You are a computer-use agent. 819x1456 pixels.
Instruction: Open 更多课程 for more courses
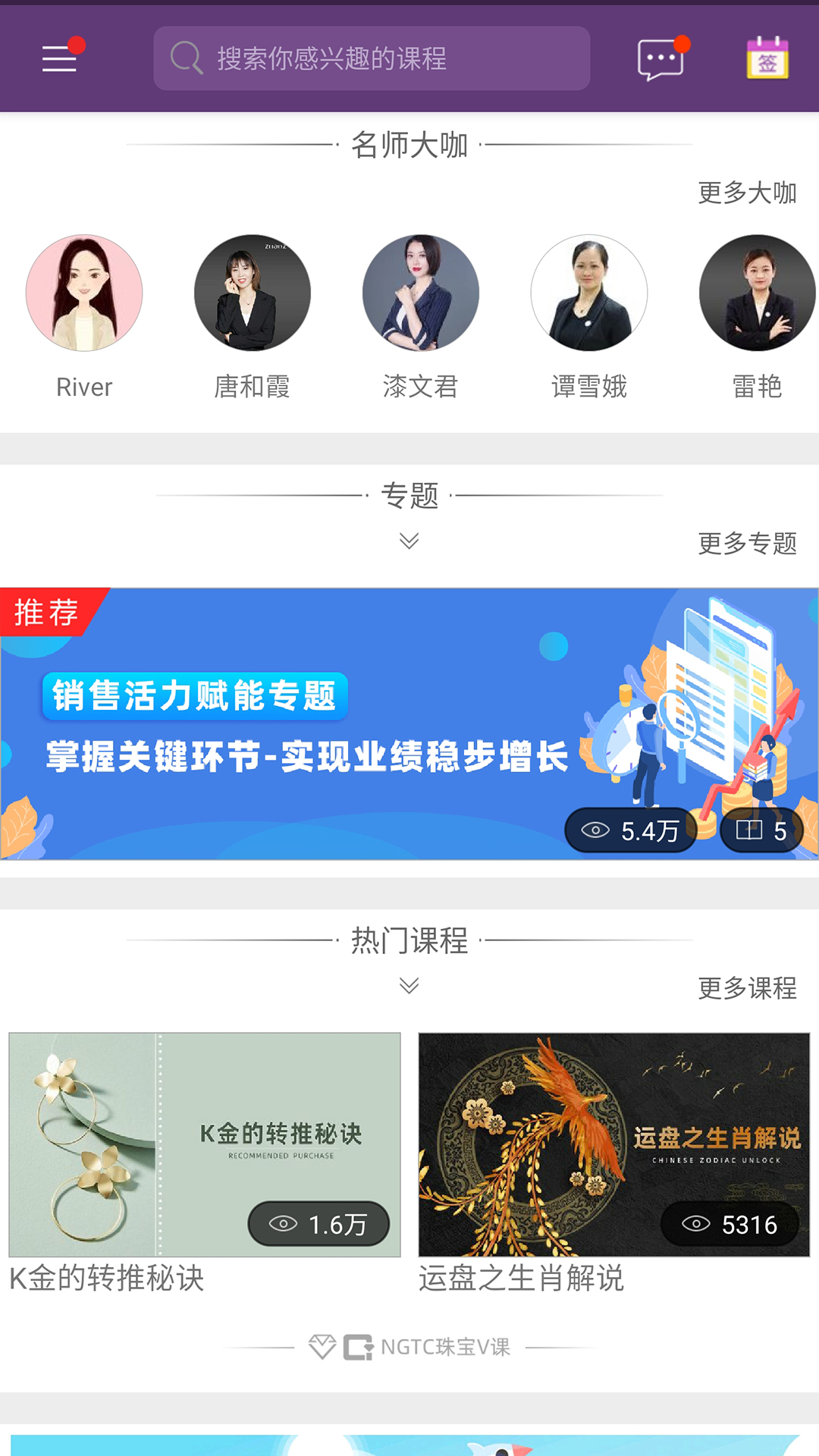(746, 987)
